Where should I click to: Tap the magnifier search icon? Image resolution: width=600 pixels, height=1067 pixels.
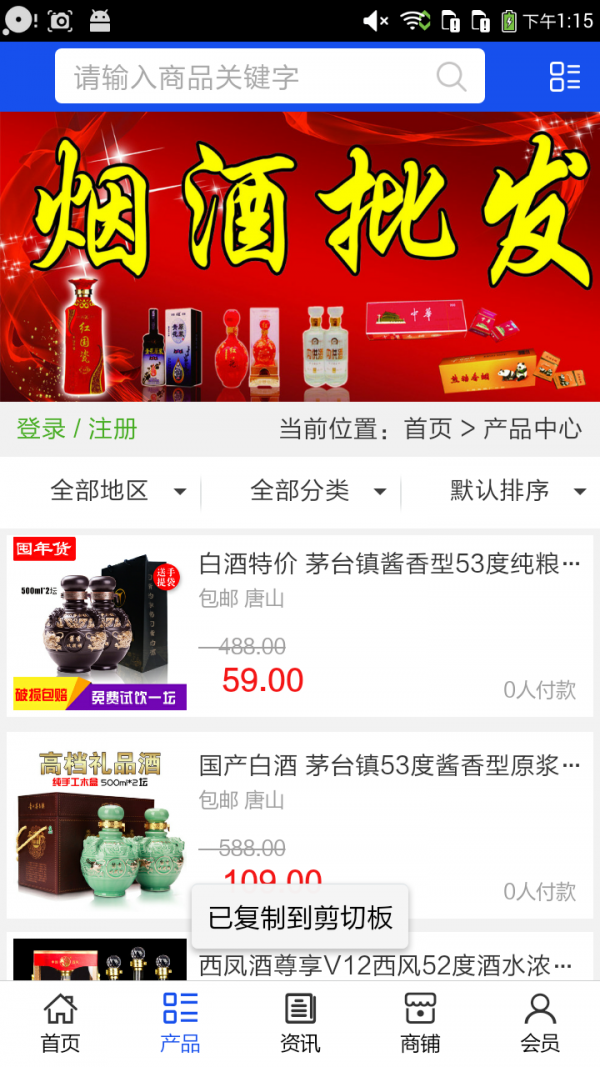[451, 77]
